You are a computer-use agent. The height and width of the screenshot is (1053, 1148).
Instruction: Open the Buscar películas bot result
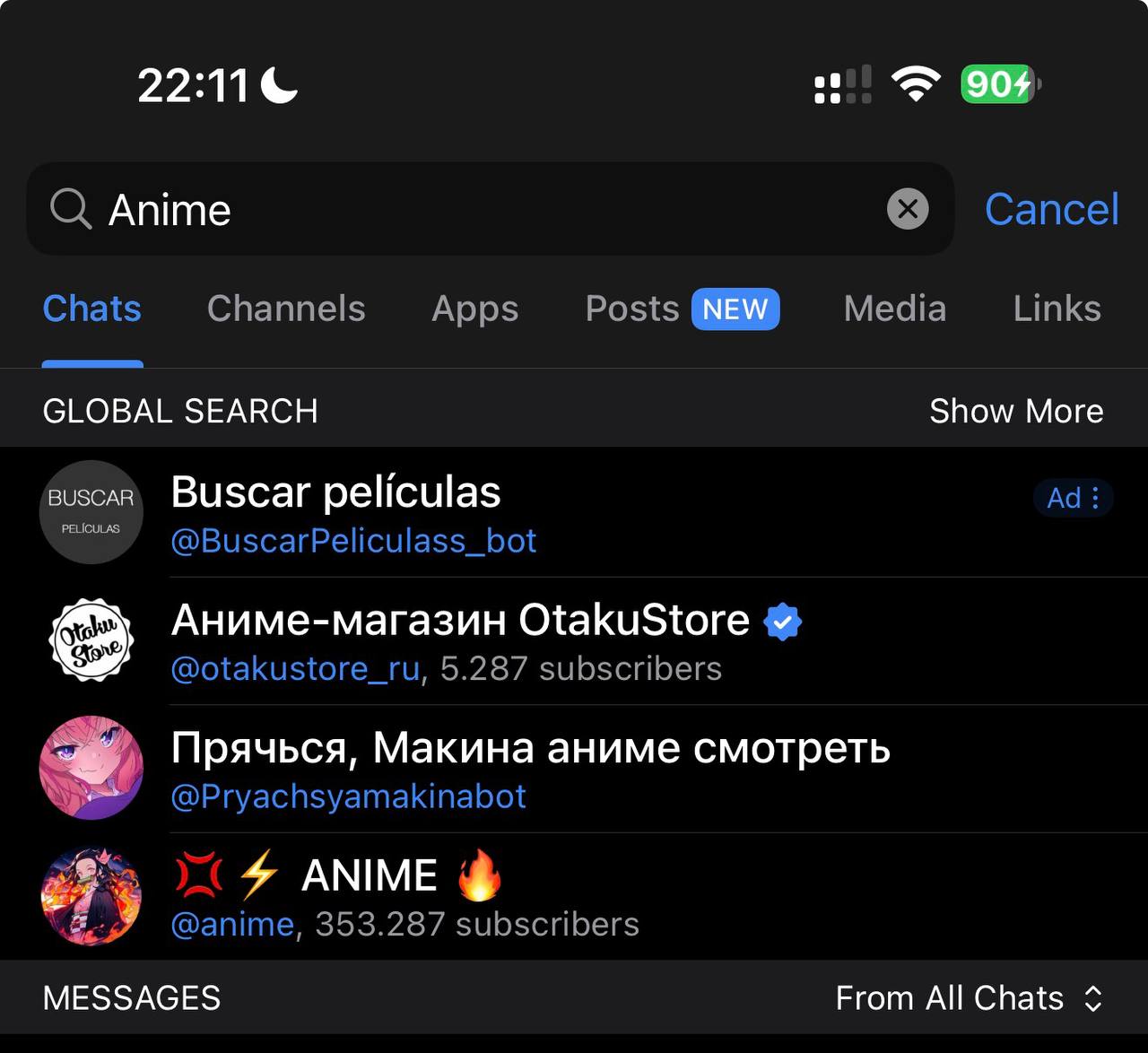(x=574, y=512)
